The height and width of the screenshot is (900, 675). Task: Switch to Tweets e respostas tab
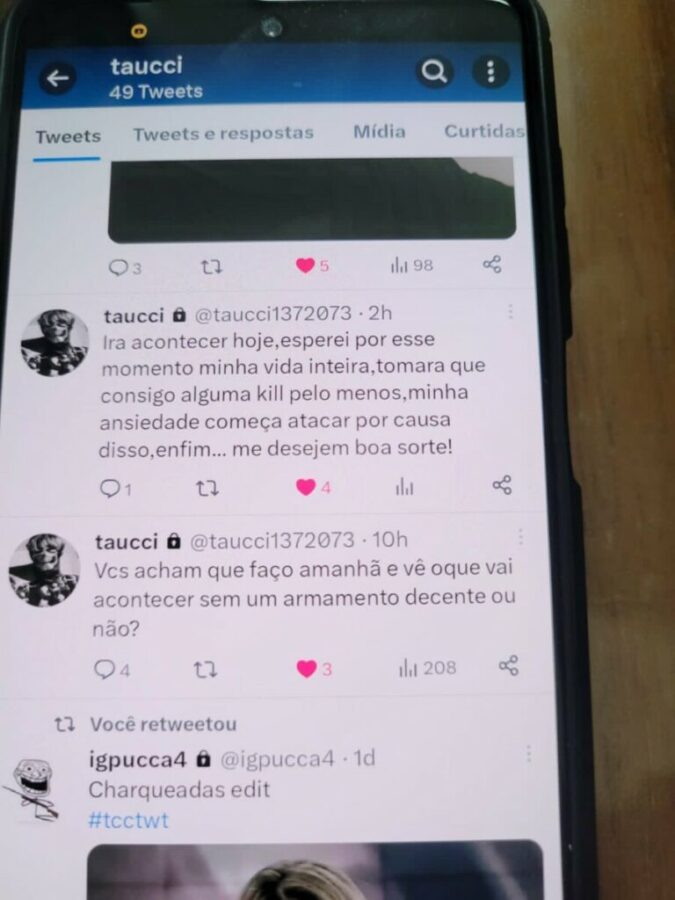(223, 133)
